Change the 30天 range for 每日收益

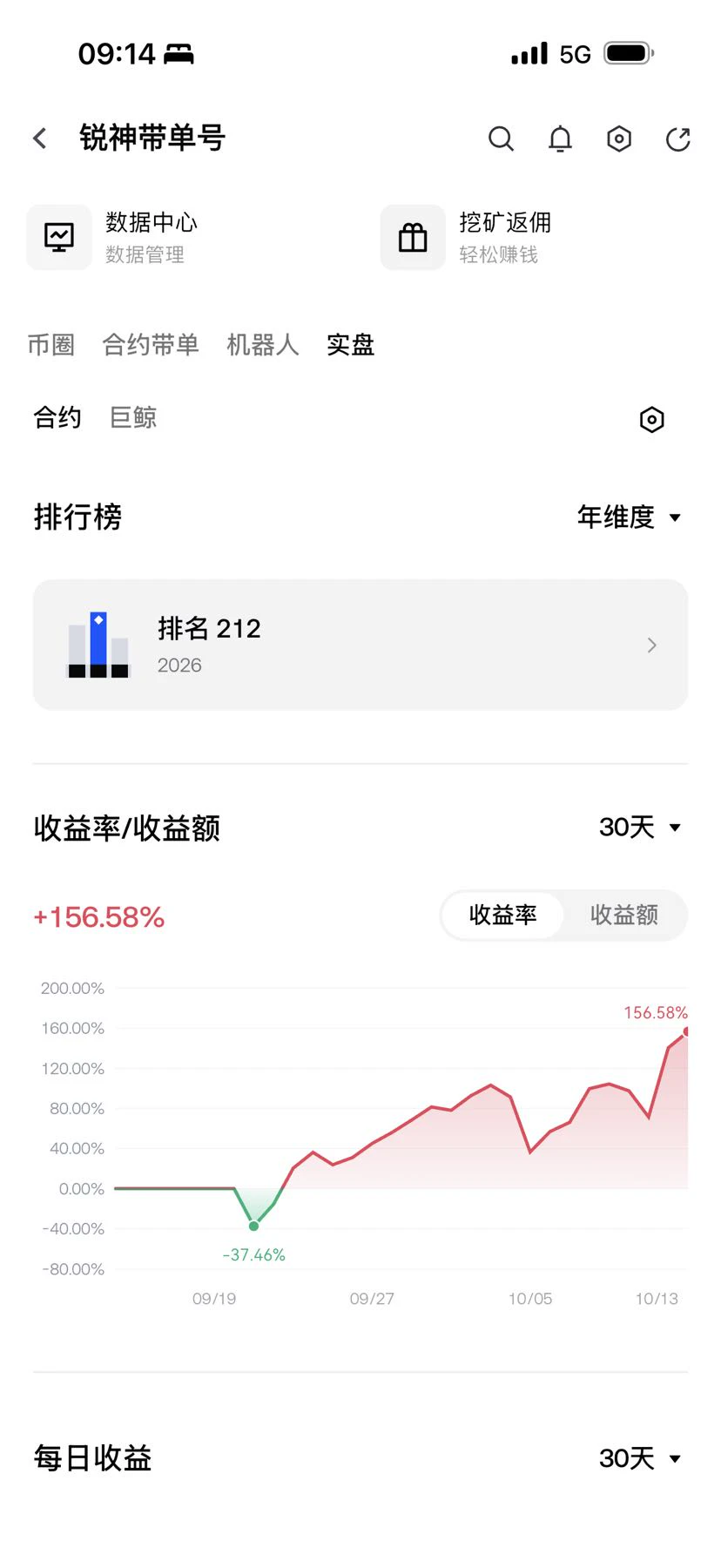pos(640,1458)
